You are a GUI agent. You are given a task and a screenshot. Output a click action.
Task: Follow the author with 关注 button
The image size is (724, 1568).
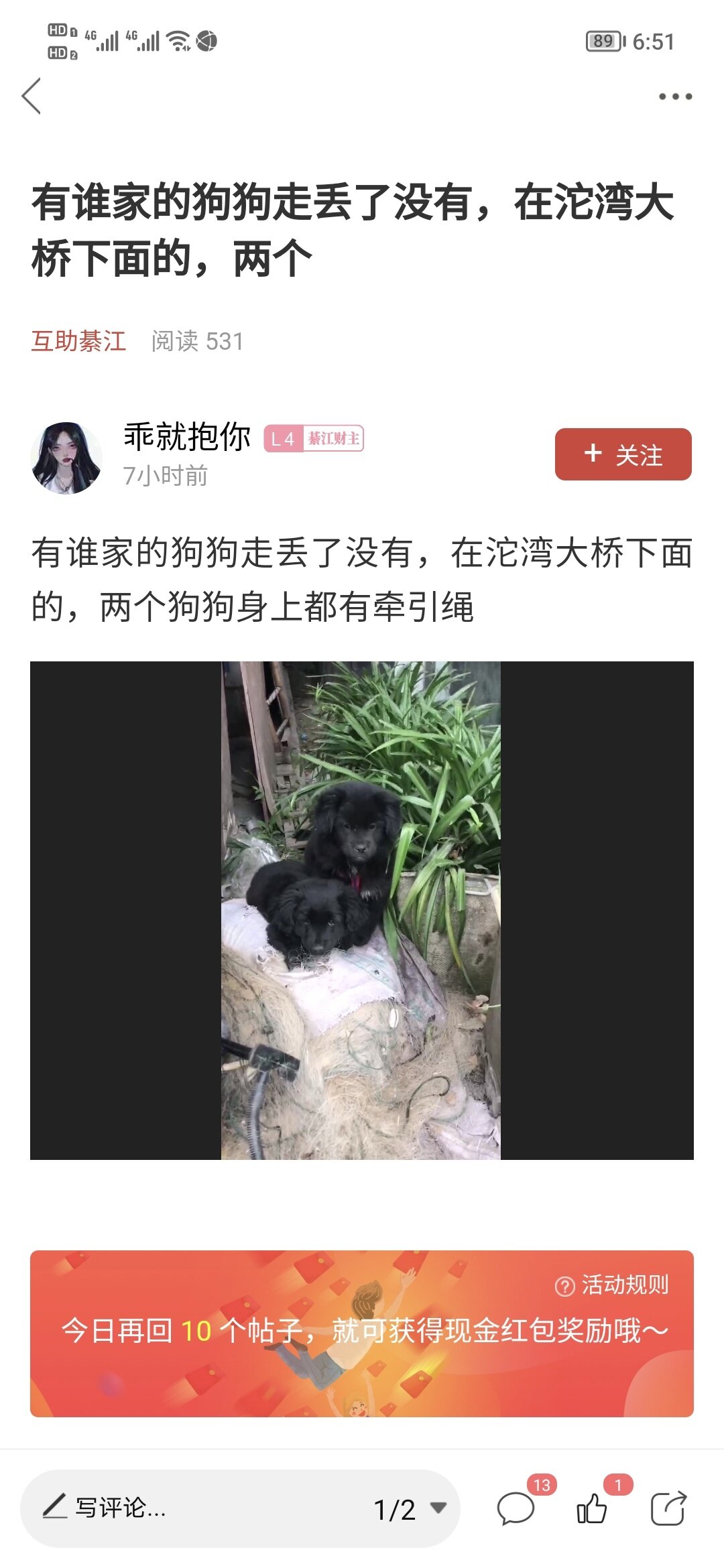pyautogui.click(x=623, y=454)
